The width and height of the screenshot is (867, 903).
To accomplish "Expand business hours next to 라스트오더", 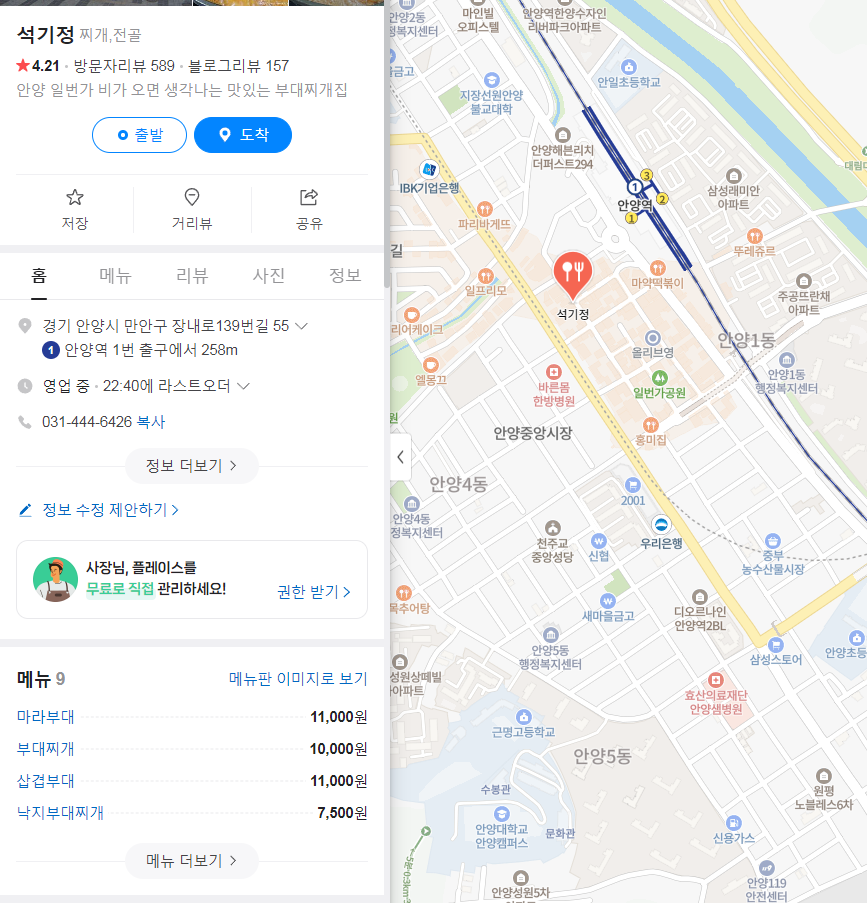I will point(243,386).
